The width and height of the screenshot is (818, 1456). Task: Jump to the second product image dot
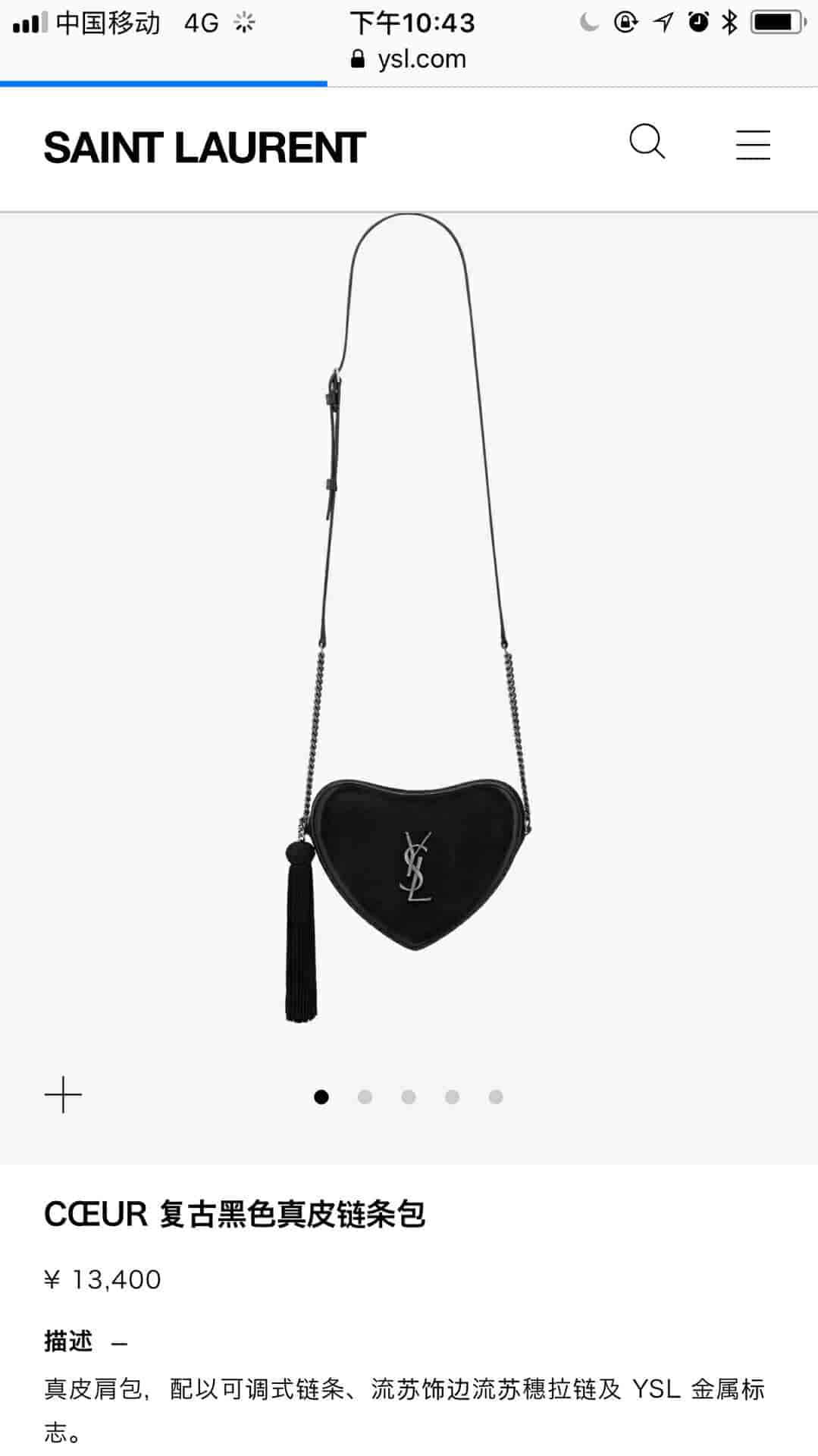[x=365, y=1097]
